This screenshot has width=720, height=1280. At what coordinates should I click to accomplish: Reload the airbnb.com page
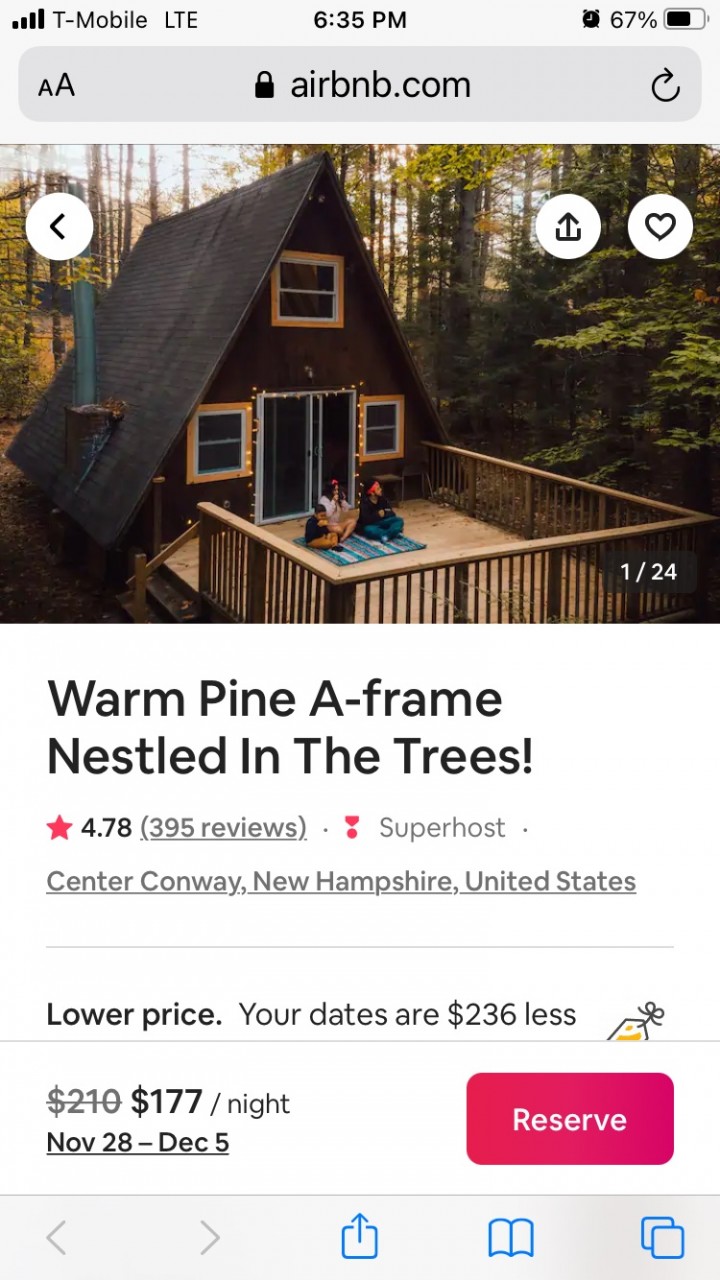(665, 86)
